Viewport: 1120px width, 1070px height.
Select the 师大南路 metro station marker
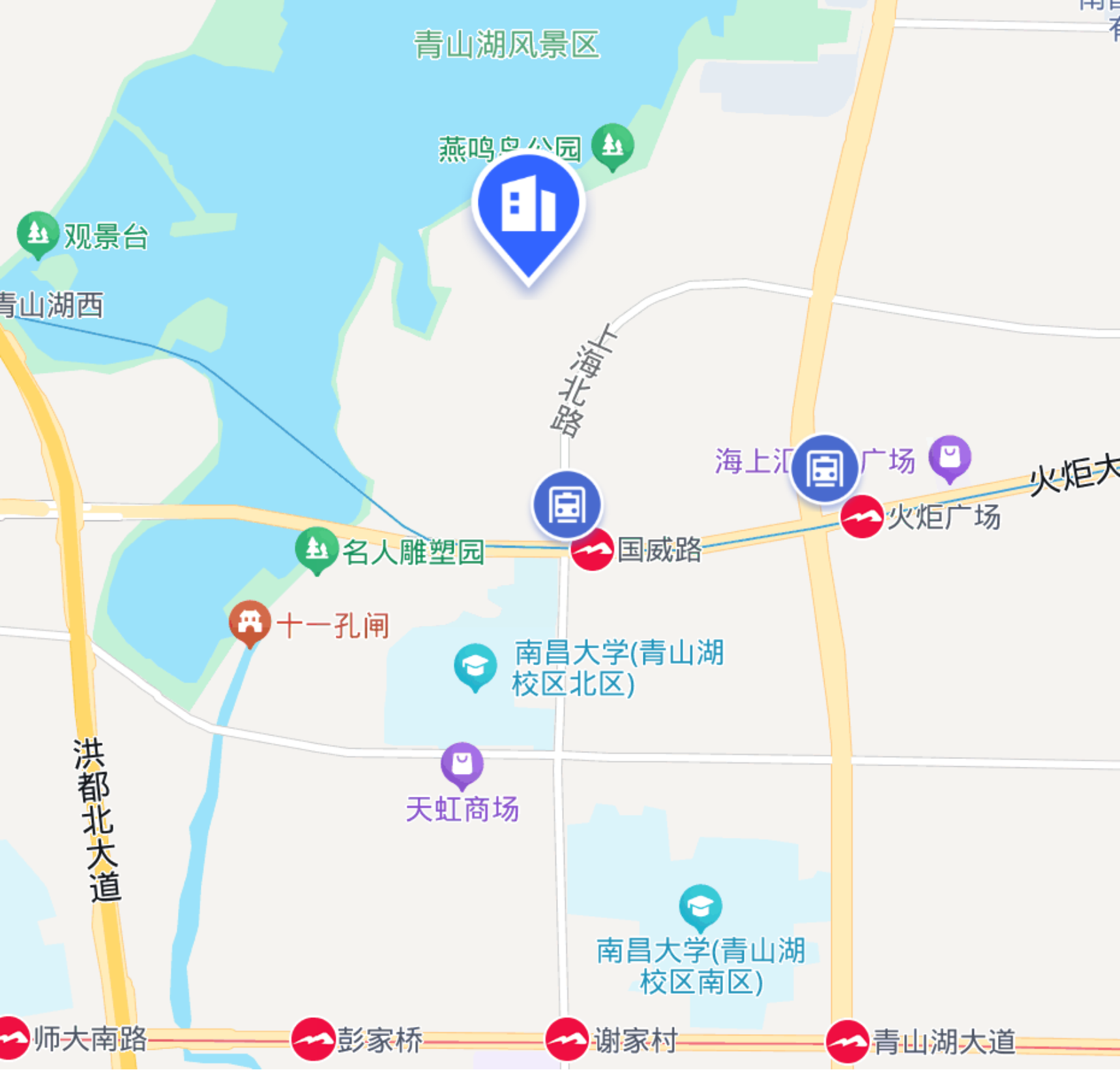pyautogui.click(x=13, y=1039)
